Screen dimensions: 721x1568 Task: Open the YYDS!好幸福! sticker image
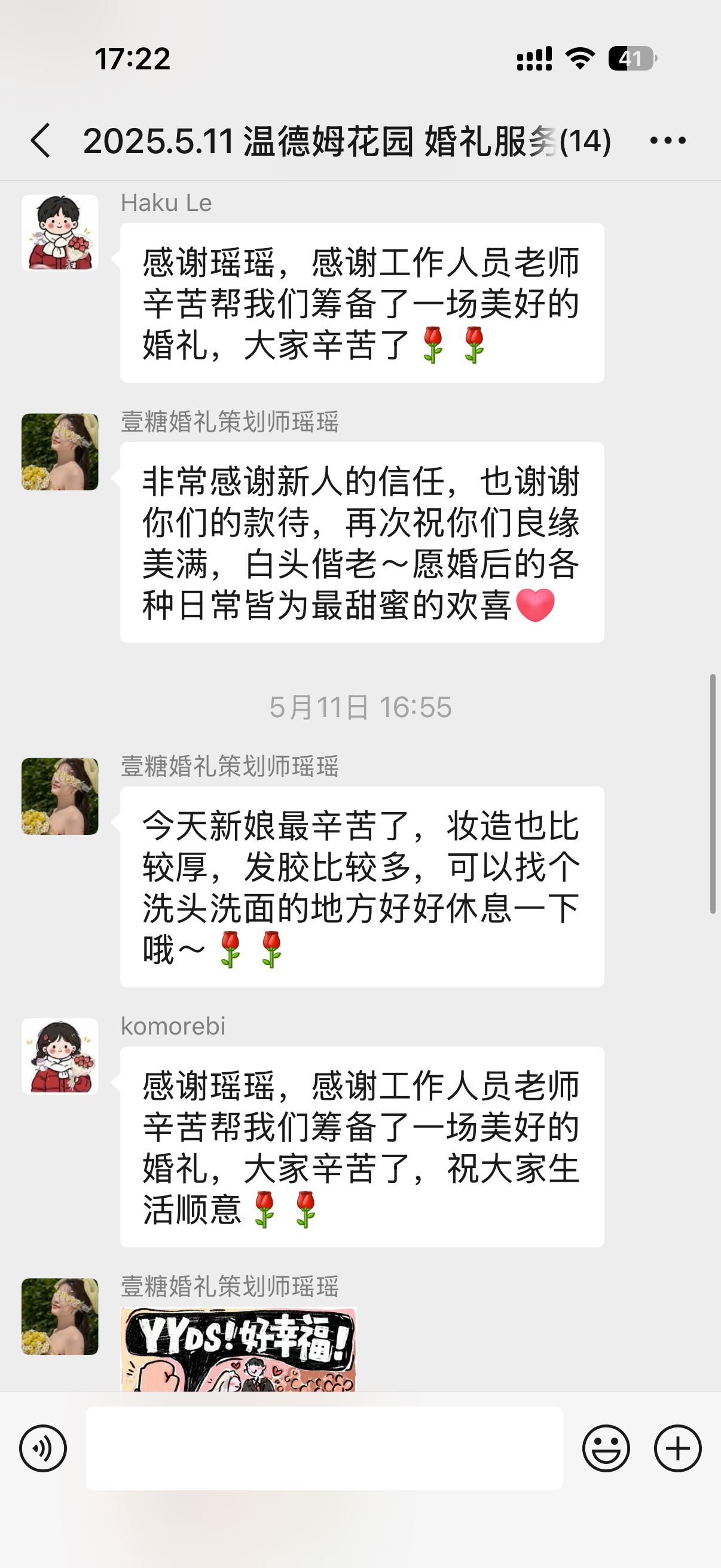pos(239,1349)
